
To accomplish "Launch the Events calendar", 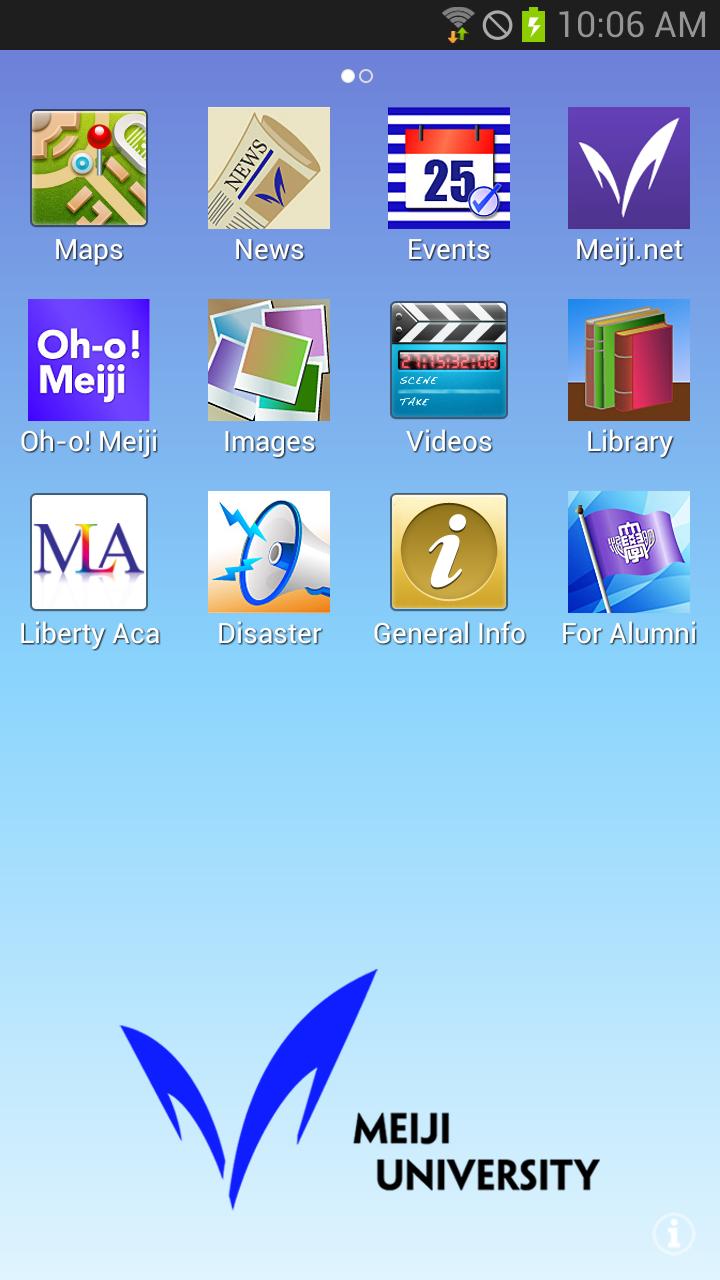I will (449, 168).
